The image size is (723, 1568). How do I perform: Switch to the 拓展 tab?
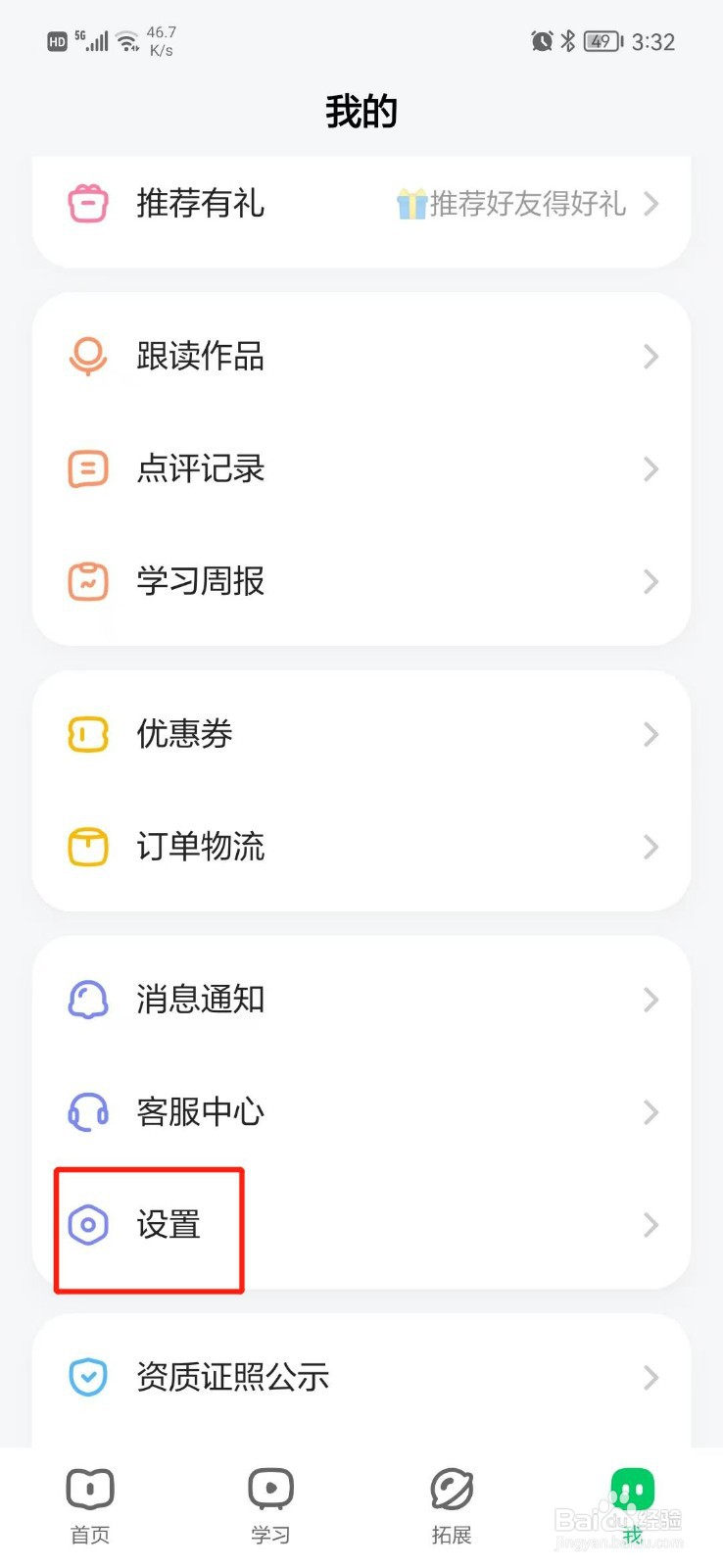[x=452, y=1506]
